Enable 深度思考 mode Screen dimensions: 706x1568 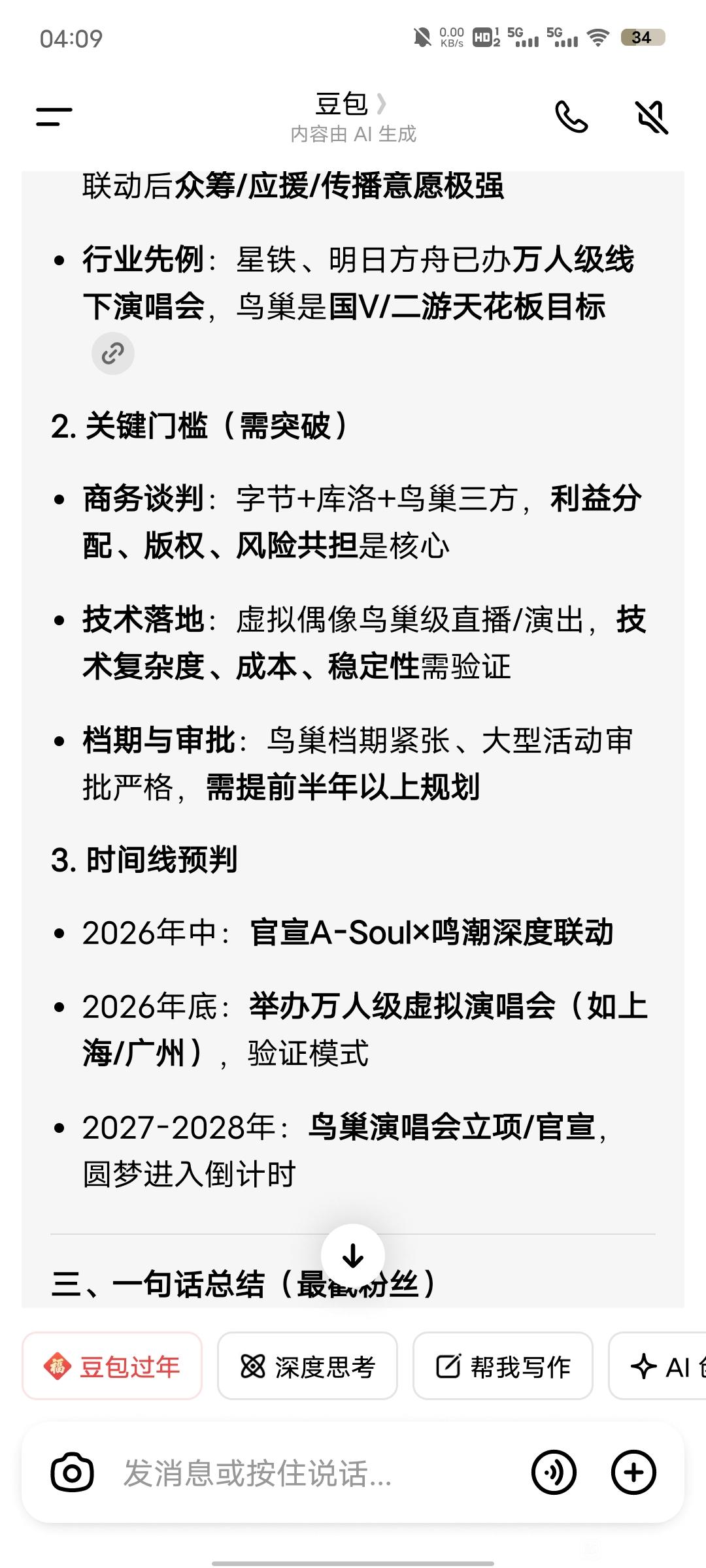click(x=307, y=1366)
